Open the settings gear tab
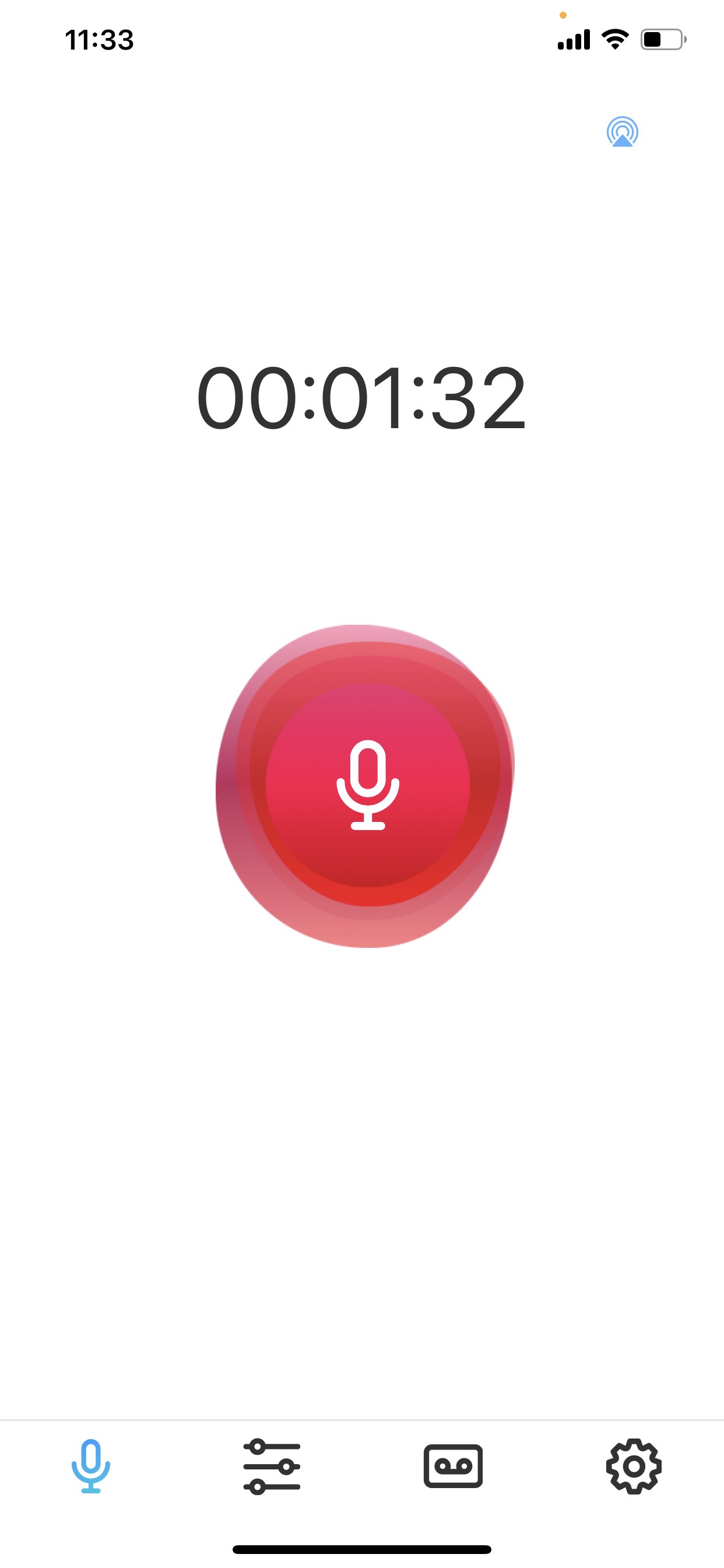This screenshot has height=1568, width=724. click(633, 1466)
